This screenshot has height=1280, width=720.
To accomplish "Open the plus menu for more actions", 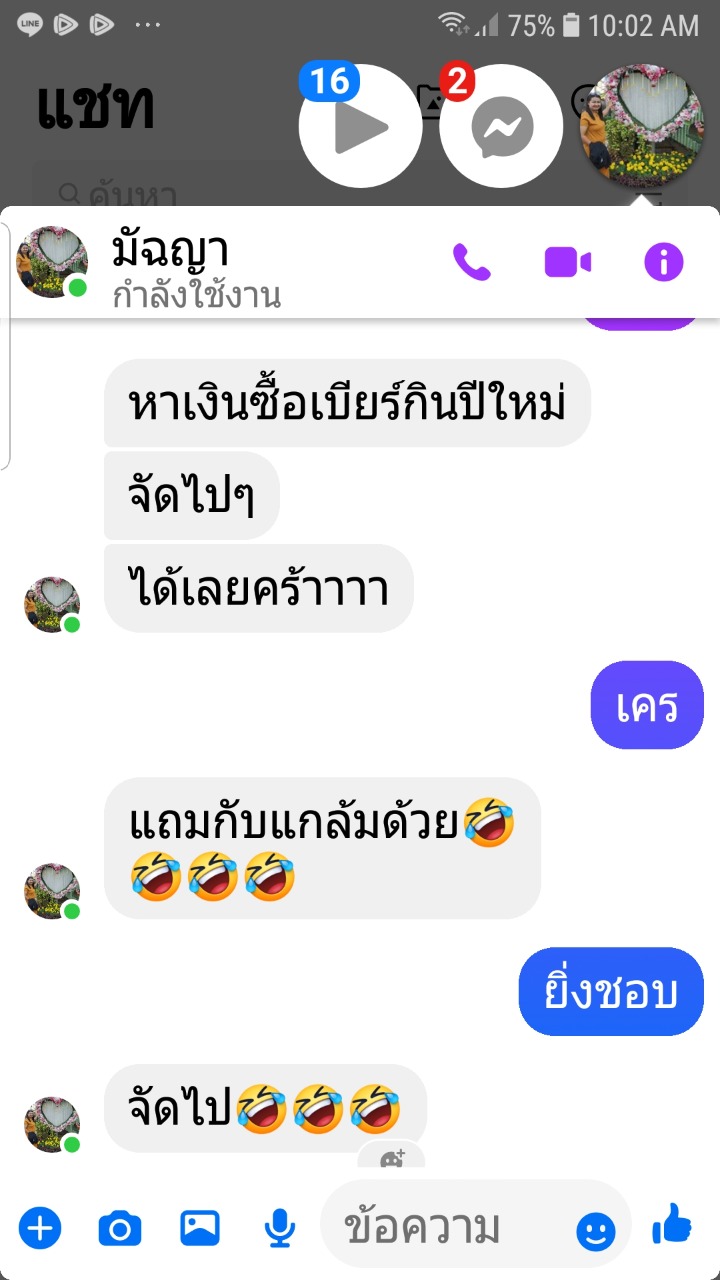I will tap(40, 1227).
